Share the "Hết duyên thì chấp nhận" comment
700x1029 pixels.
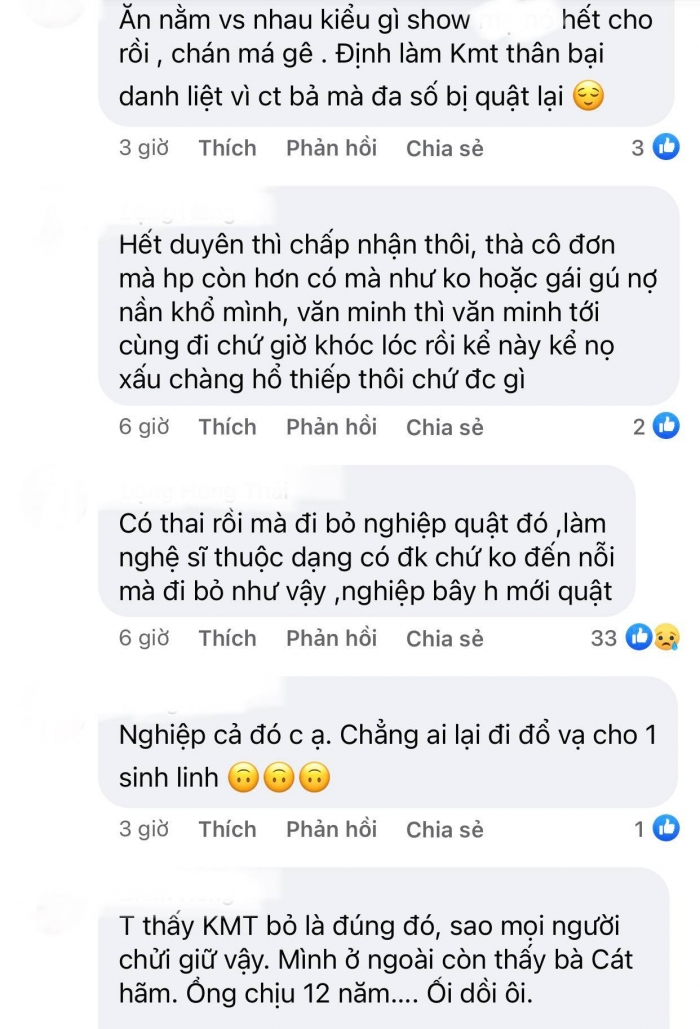coord(444,427)
